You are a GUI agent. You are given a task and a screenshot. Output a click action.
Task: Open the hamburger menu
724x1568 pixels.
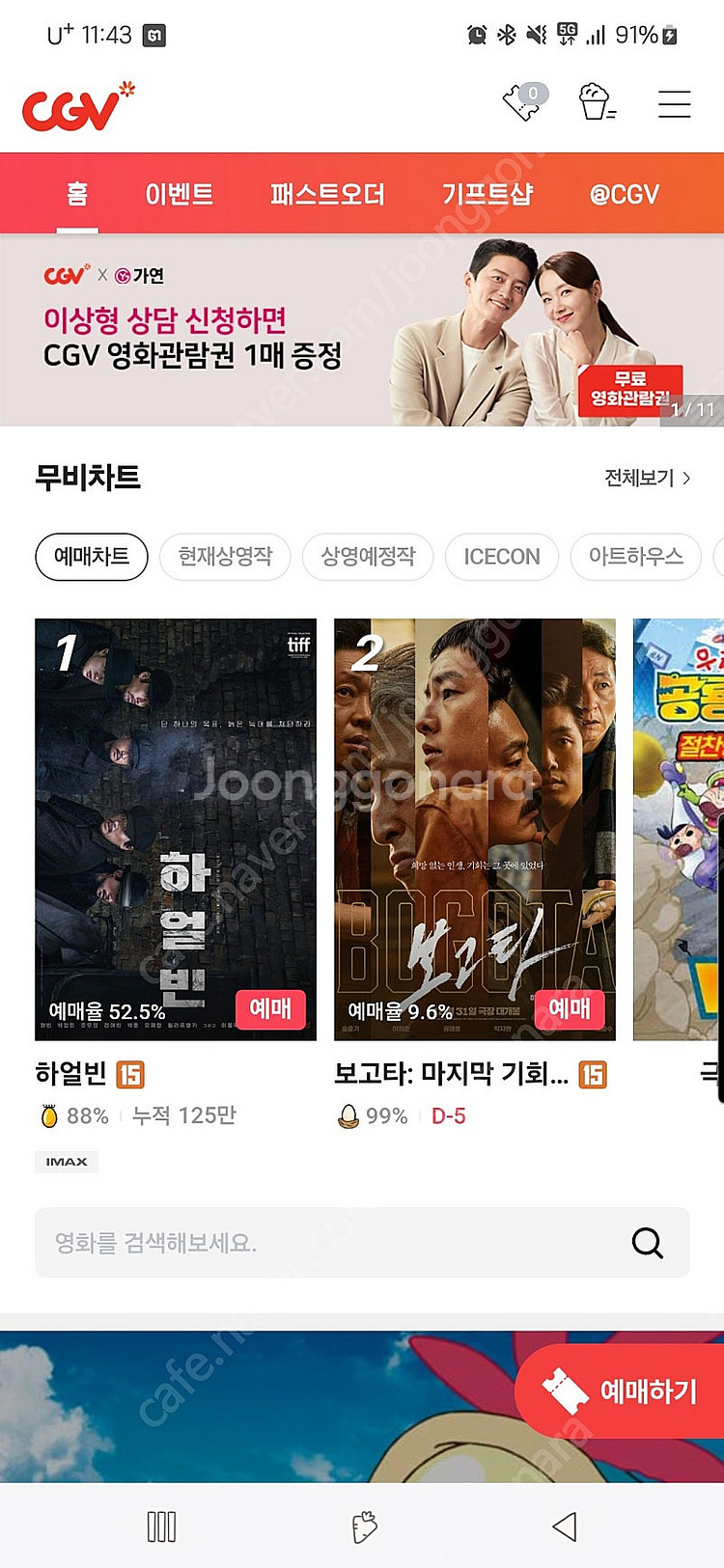pos(674,103)
